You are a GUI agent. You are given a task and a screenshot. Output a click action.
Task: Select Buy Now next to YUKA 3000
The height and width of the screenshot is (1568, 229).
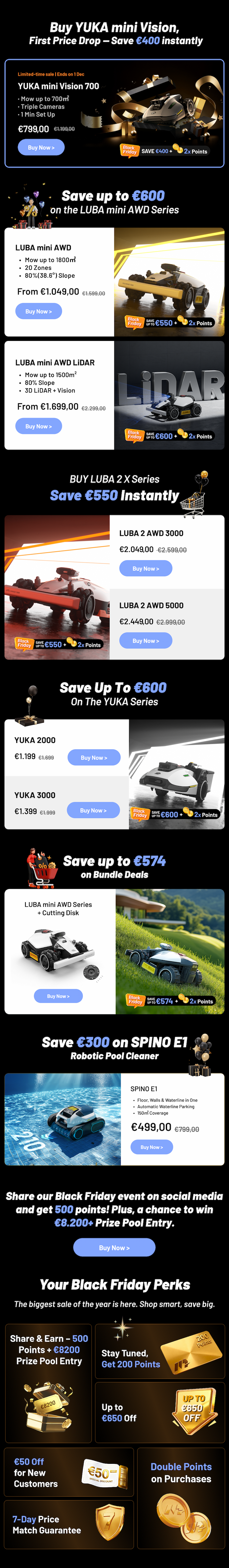pos(93,810)
